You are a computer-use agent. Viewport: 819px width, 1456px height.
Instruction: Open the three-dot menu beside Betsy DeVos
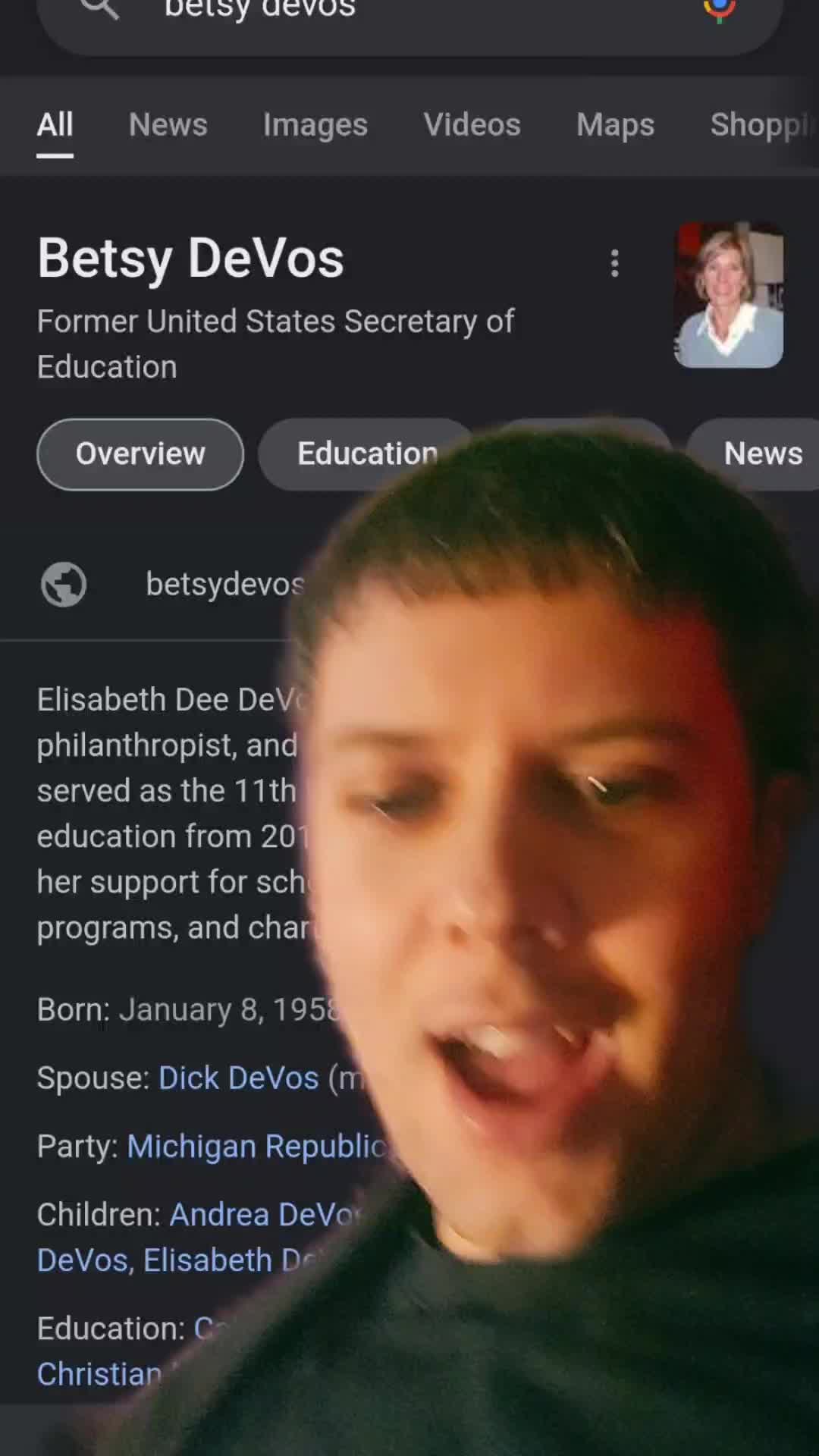pos(615,263)
